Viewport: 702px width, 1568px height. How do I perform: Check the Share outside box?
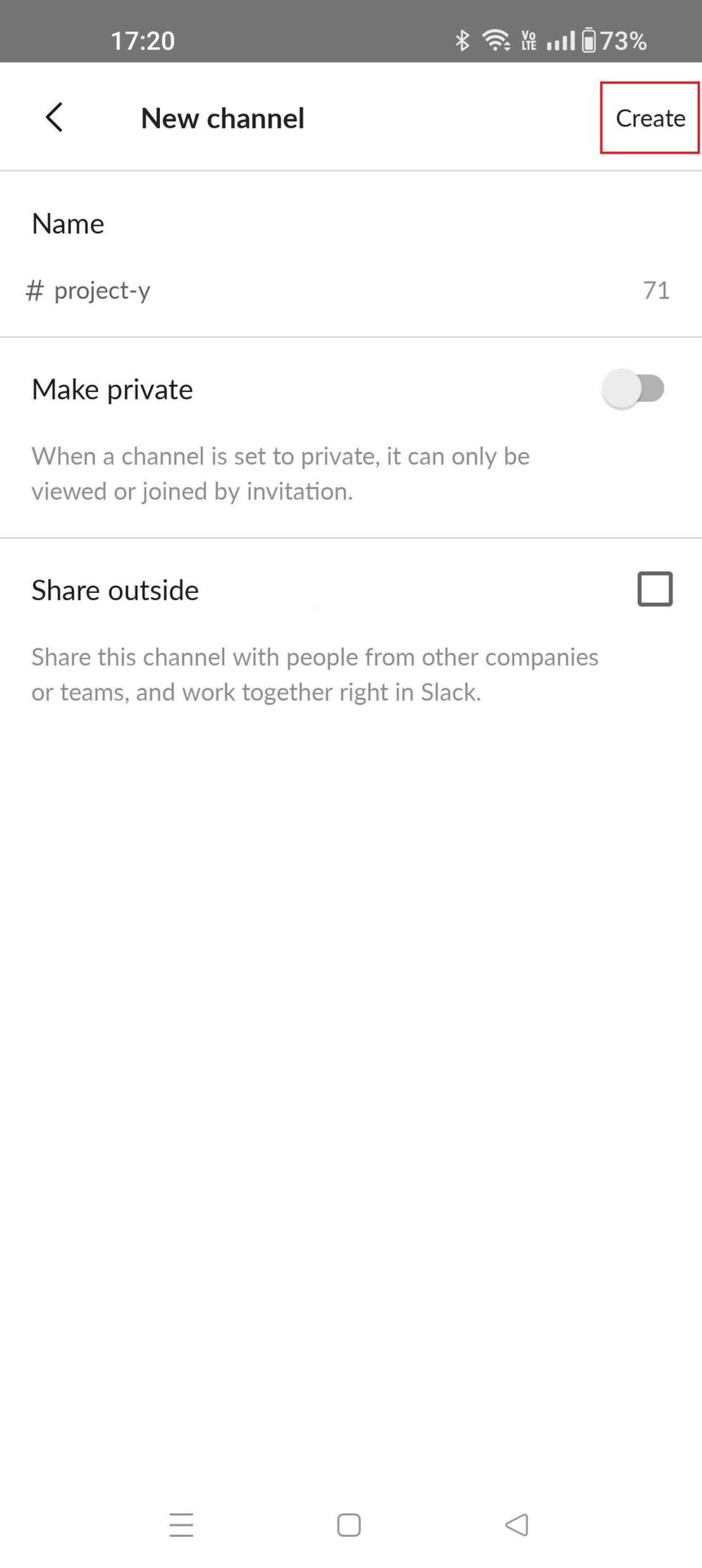point(655,589)
